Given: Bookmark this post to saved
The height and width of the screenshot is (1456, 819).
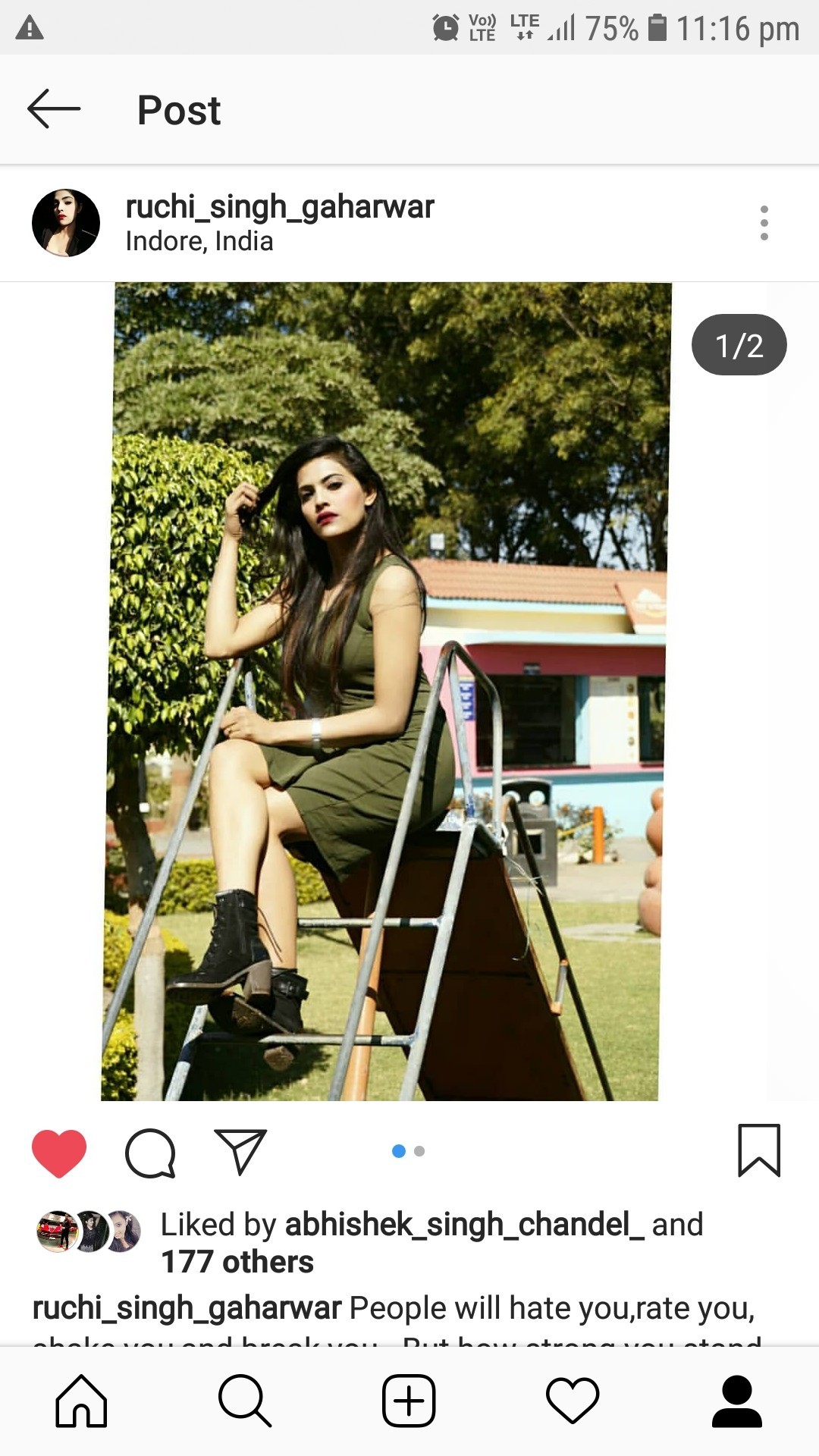Looking at the screenshot, I should (759, 1150).
